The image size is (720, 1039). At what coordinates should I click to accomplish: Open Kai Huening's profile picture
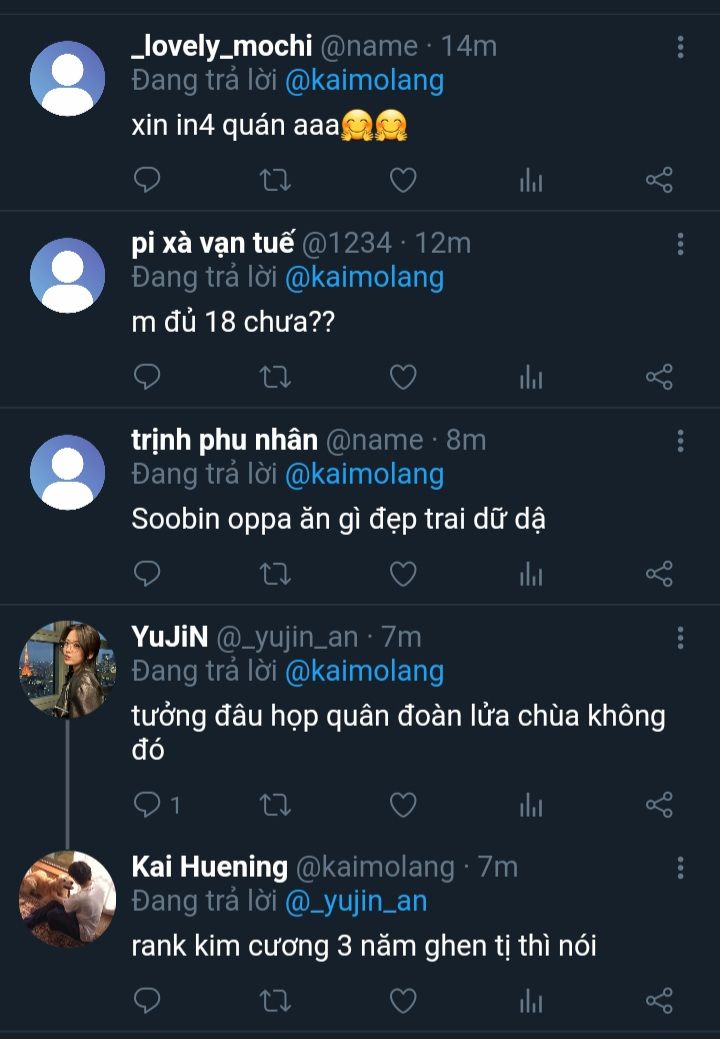(x=67, y=898)
